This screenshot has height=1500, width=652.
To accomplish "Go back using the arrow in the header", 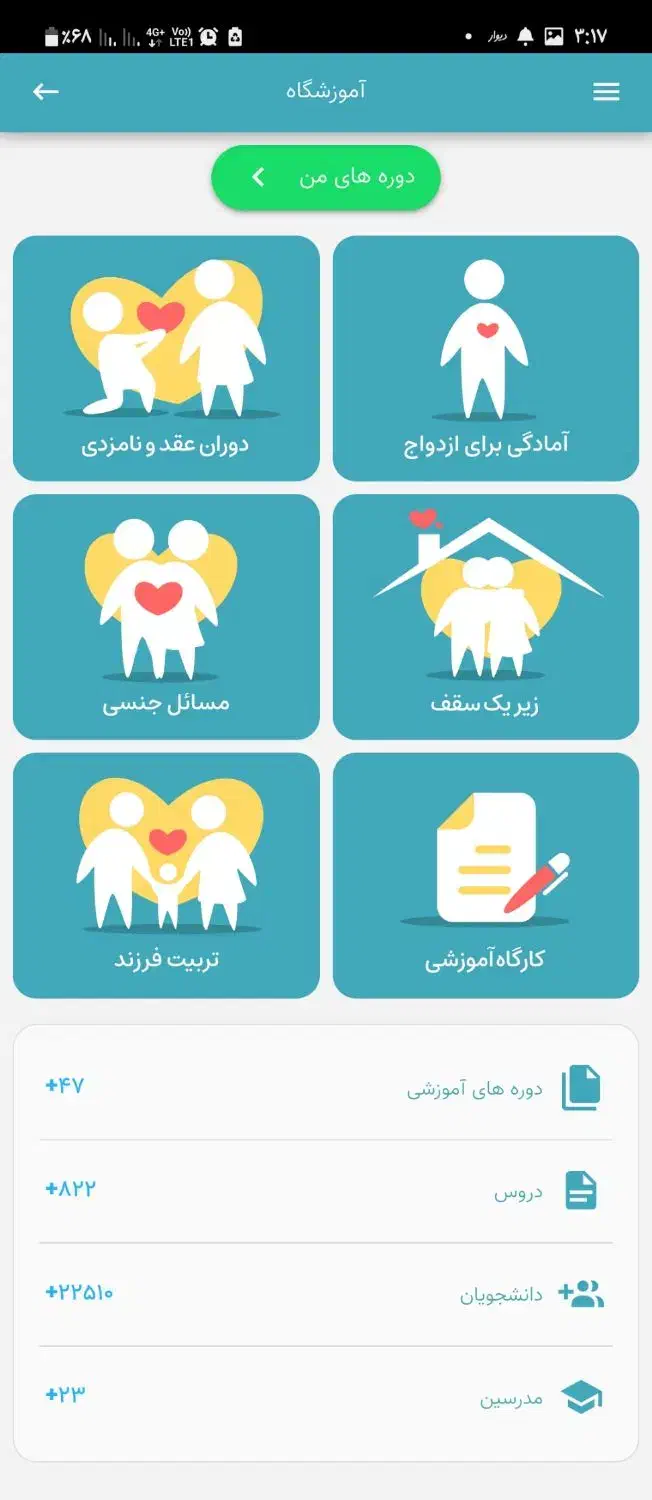I will tap(46, 92).
